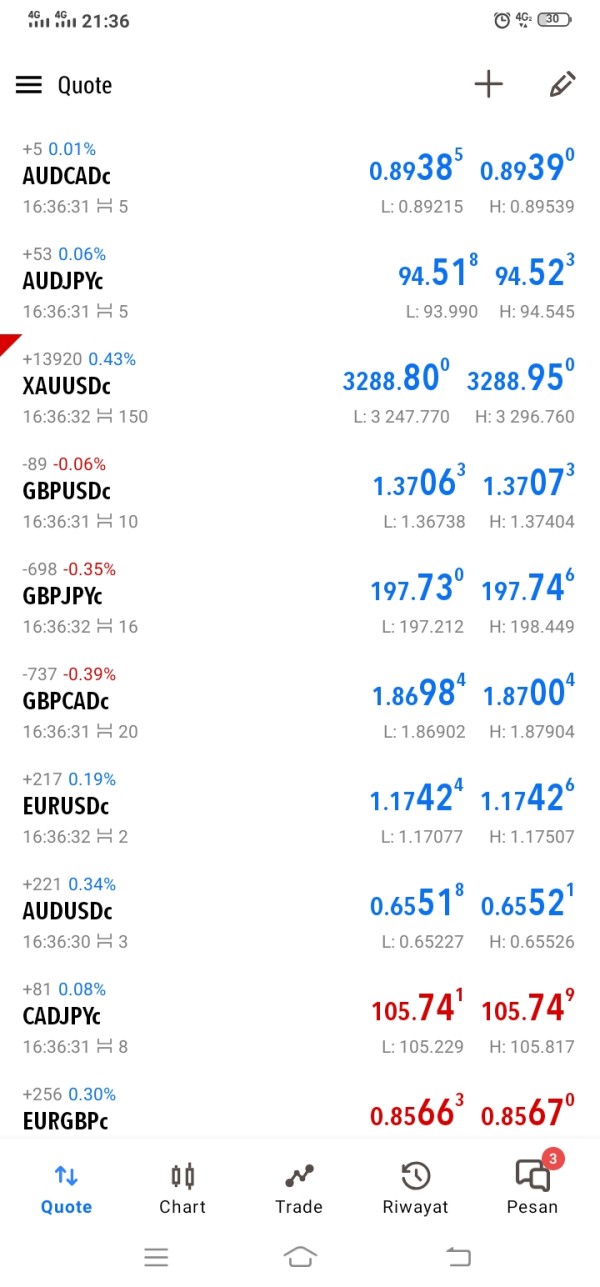Open the Pesan messages tab
Viewport: 600px width, 1287px height.
tap(532, 1188)
